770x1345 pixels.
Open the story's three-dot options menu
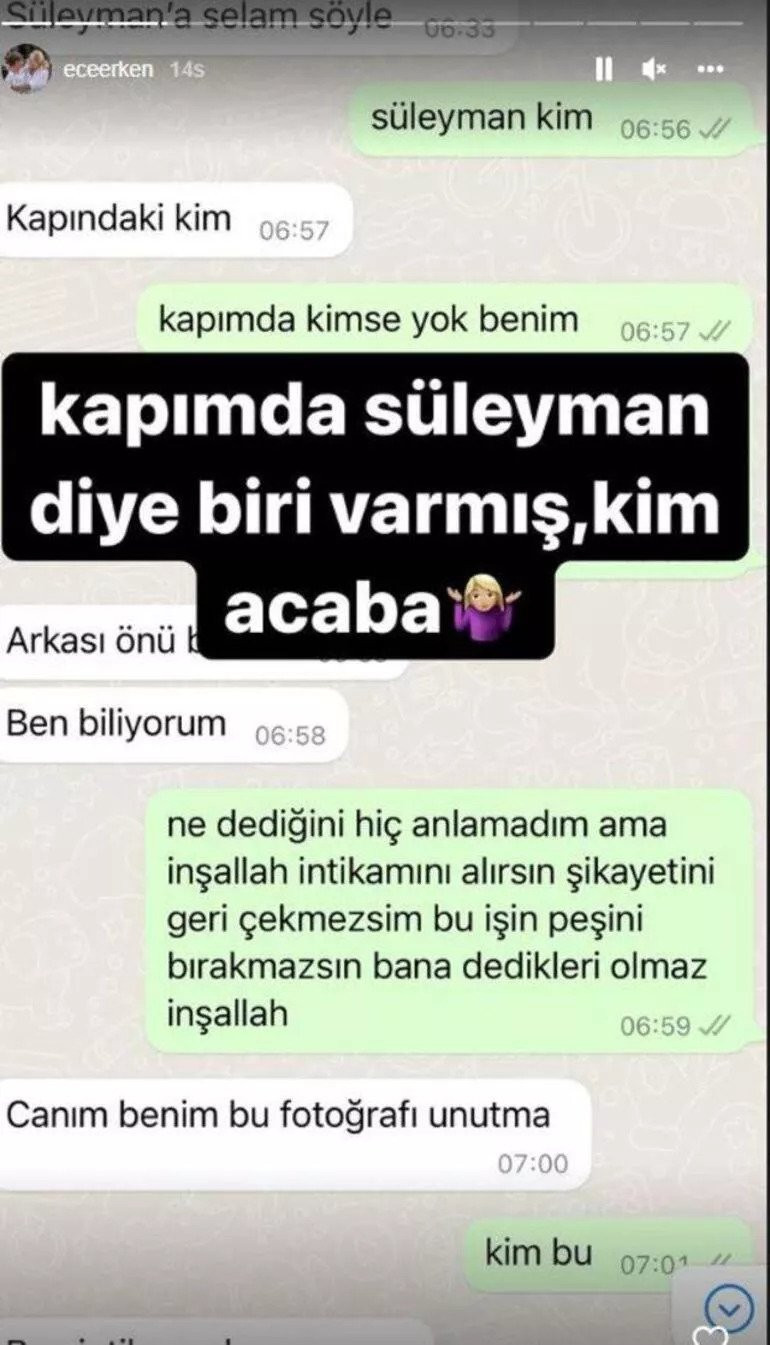pyautogui.click(x=710, y=69)
